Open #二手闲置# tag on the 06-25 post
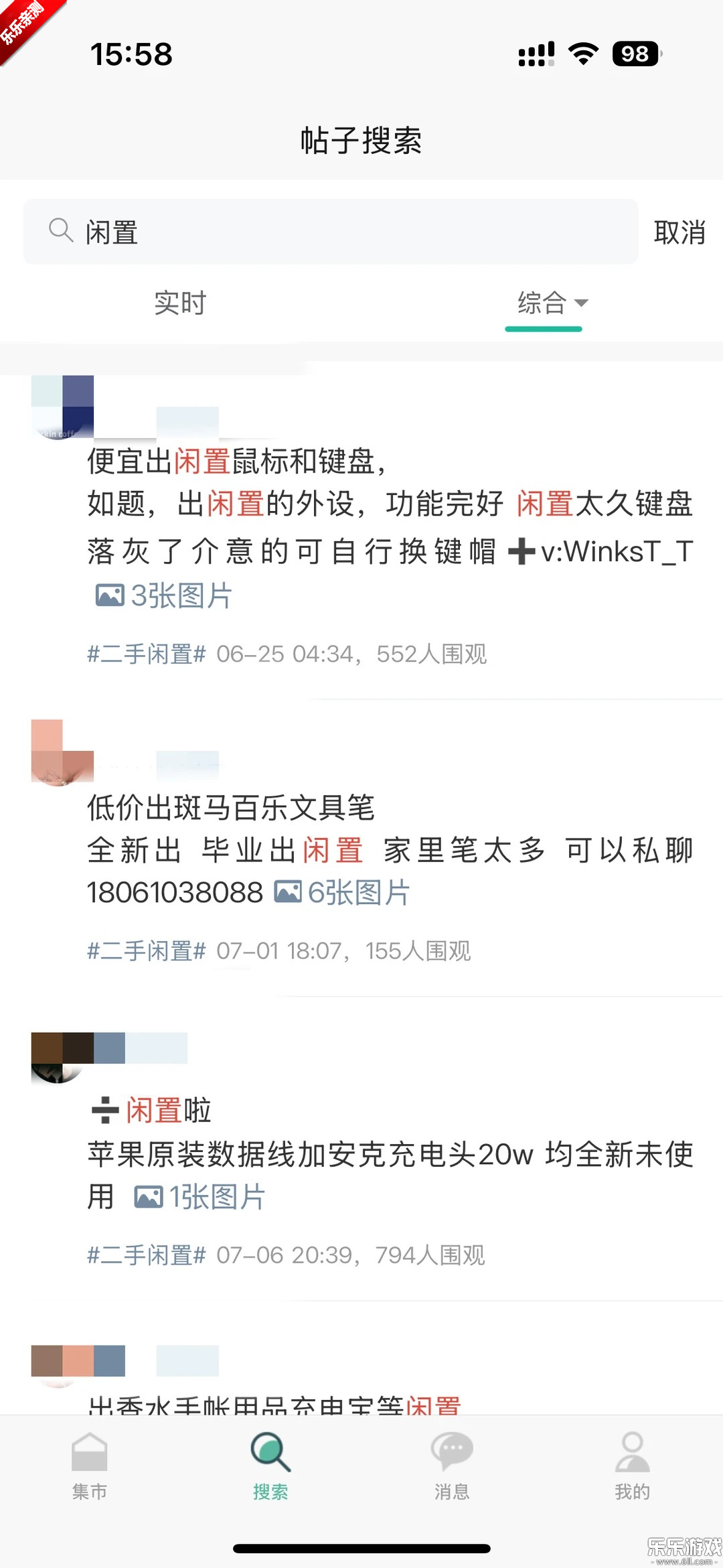Image resolution: width=723 pixels, height=1568 pixels. click(x=146, y=654)
